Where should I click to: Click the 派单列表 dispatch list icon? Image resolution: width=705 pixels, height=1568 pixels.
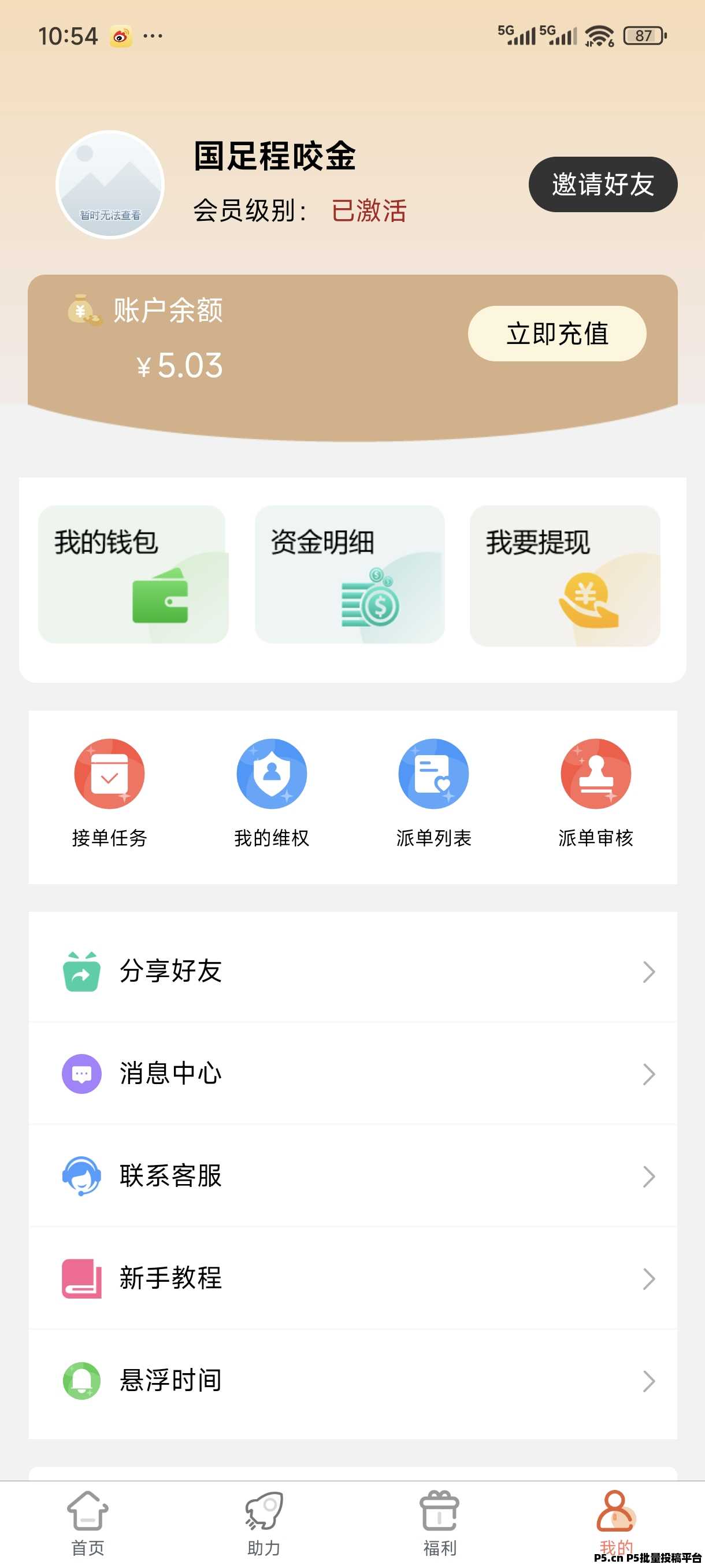pos(434,774)
